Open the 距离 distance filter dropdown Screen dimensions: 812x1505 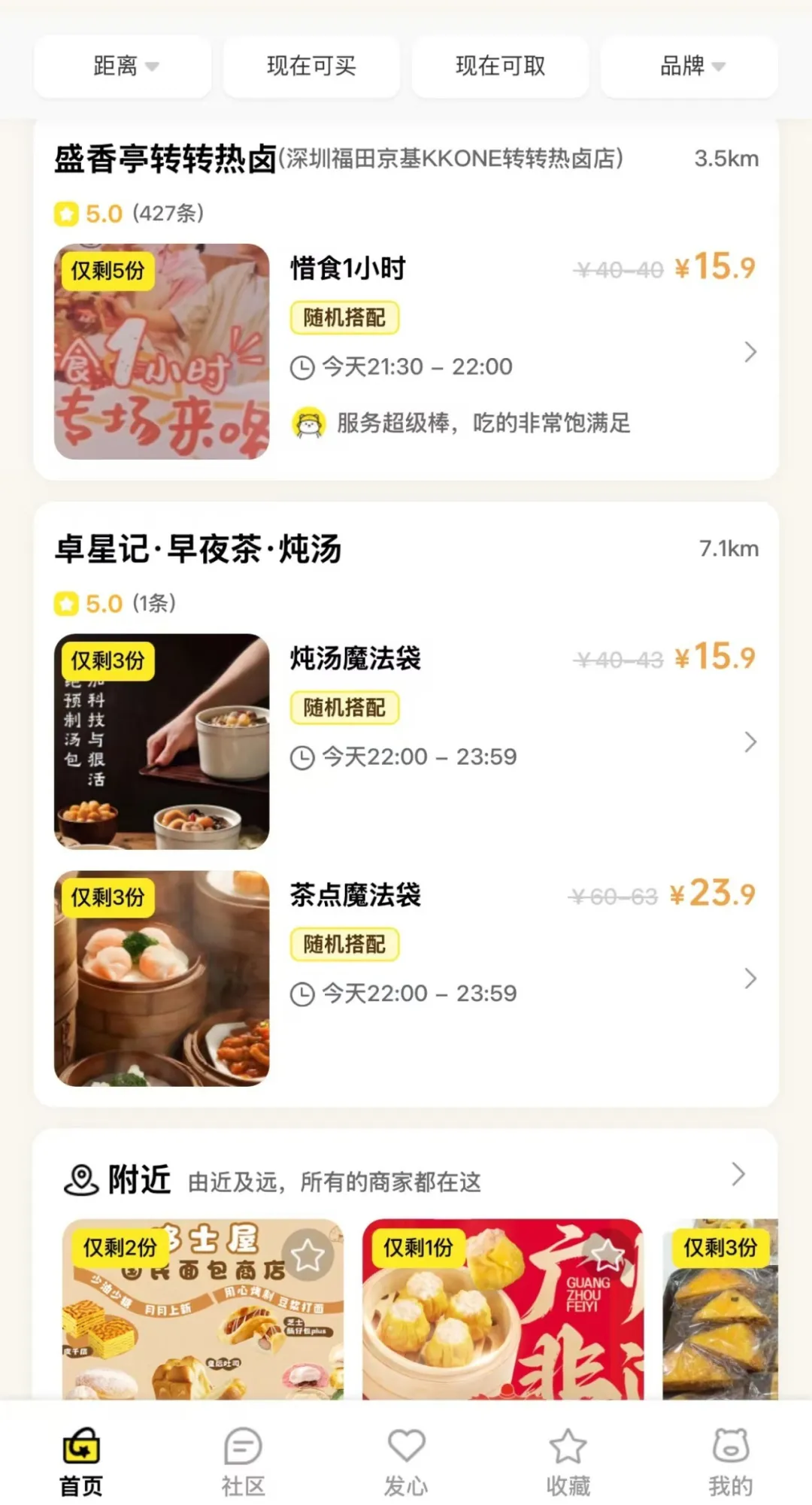click(x=123, y=66)
